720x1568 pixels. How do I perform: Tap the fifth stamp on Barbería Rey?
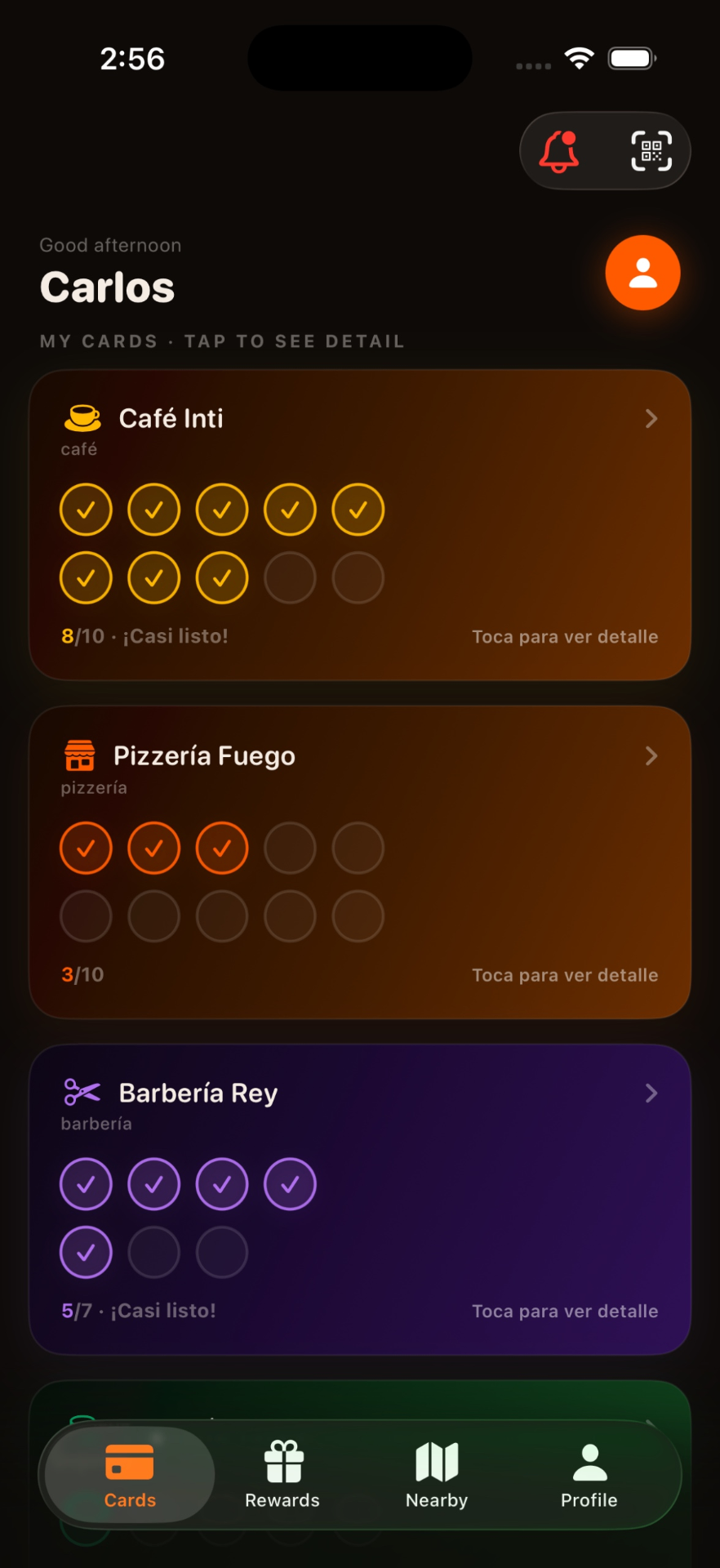point(86,1251)
